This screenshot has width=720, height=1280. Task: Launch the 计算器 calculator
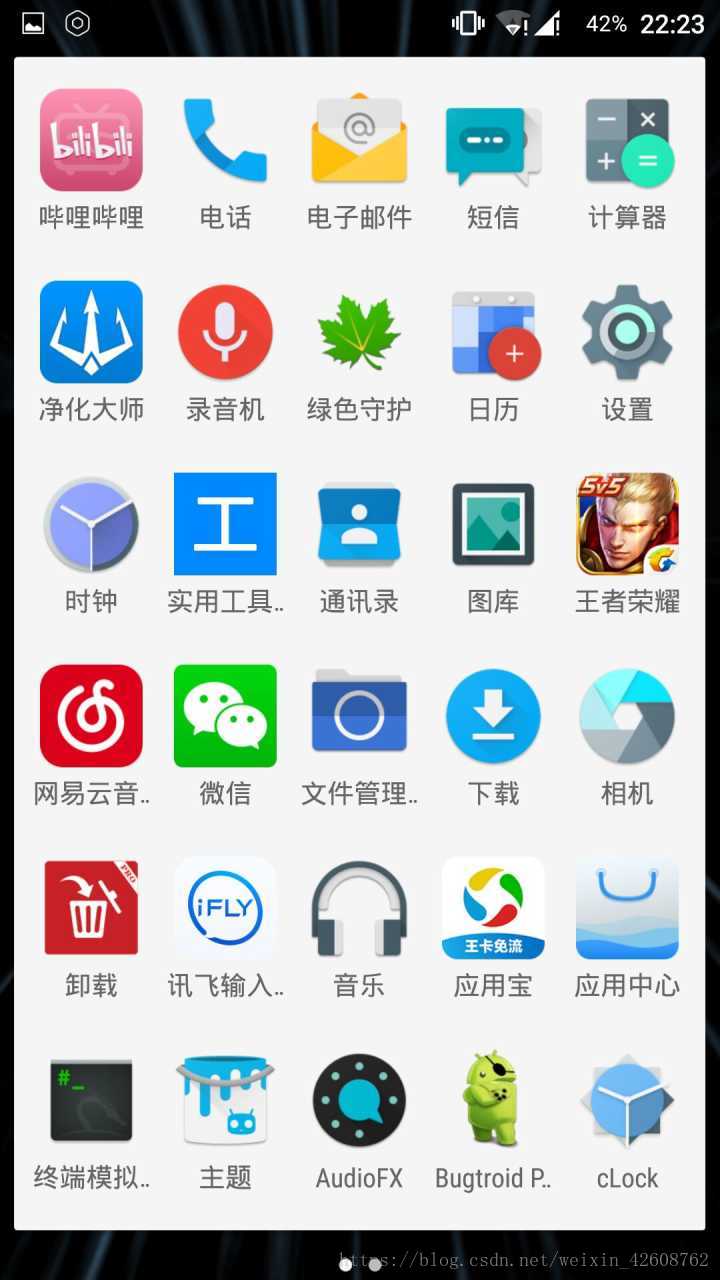[x=627, y=140]
